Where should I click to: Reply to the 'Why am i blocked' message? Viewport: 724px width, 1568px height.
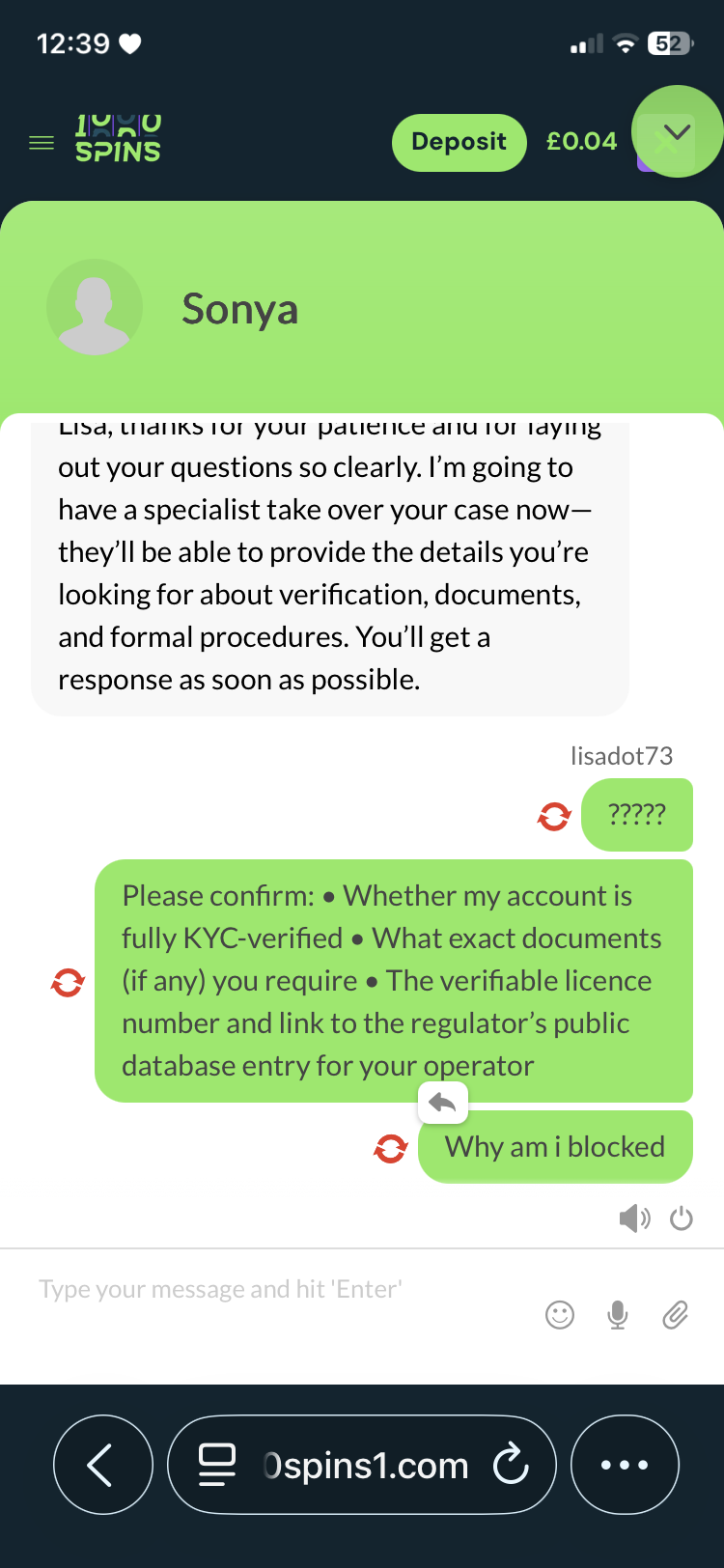[443, 1103]
